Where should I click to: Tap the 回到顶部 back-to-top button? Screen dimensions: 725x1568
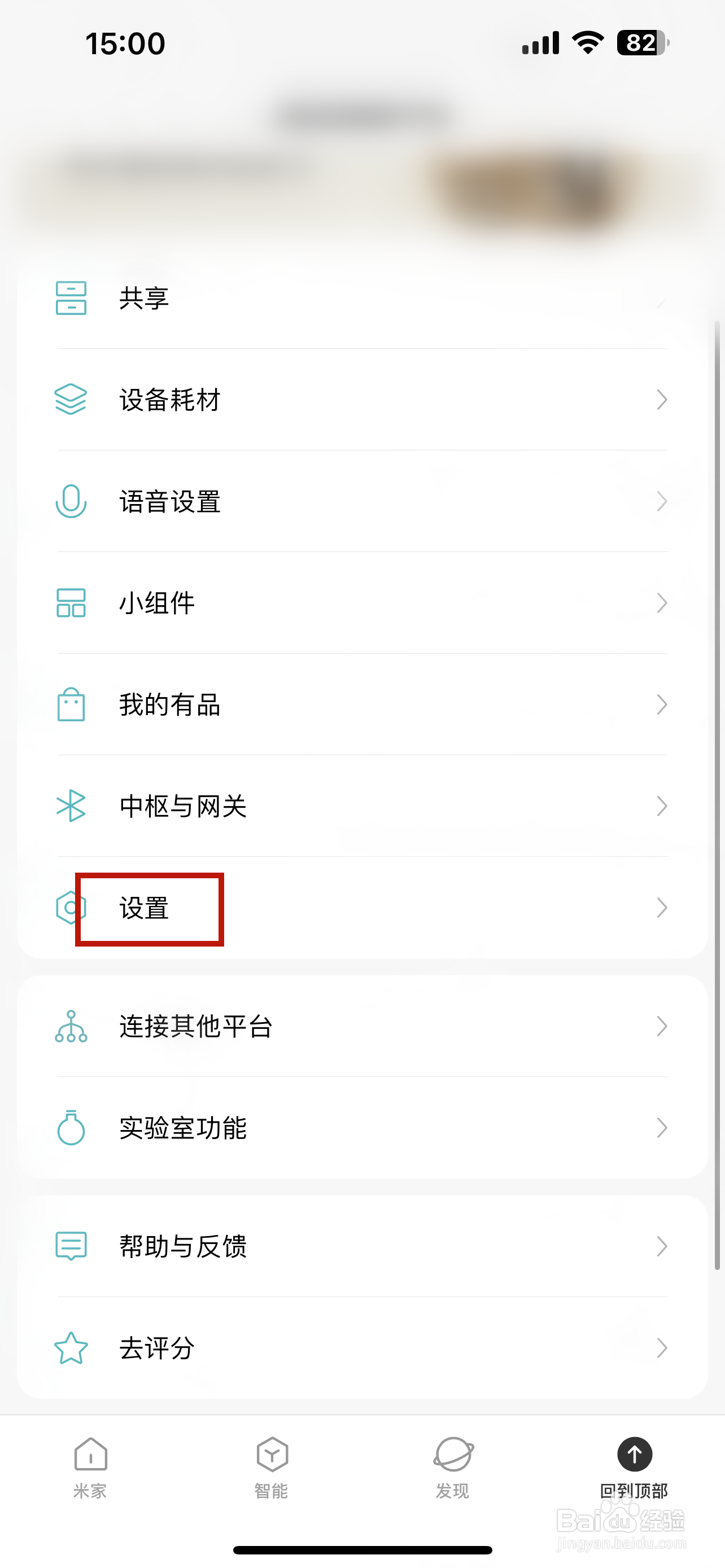[634, 1467]
